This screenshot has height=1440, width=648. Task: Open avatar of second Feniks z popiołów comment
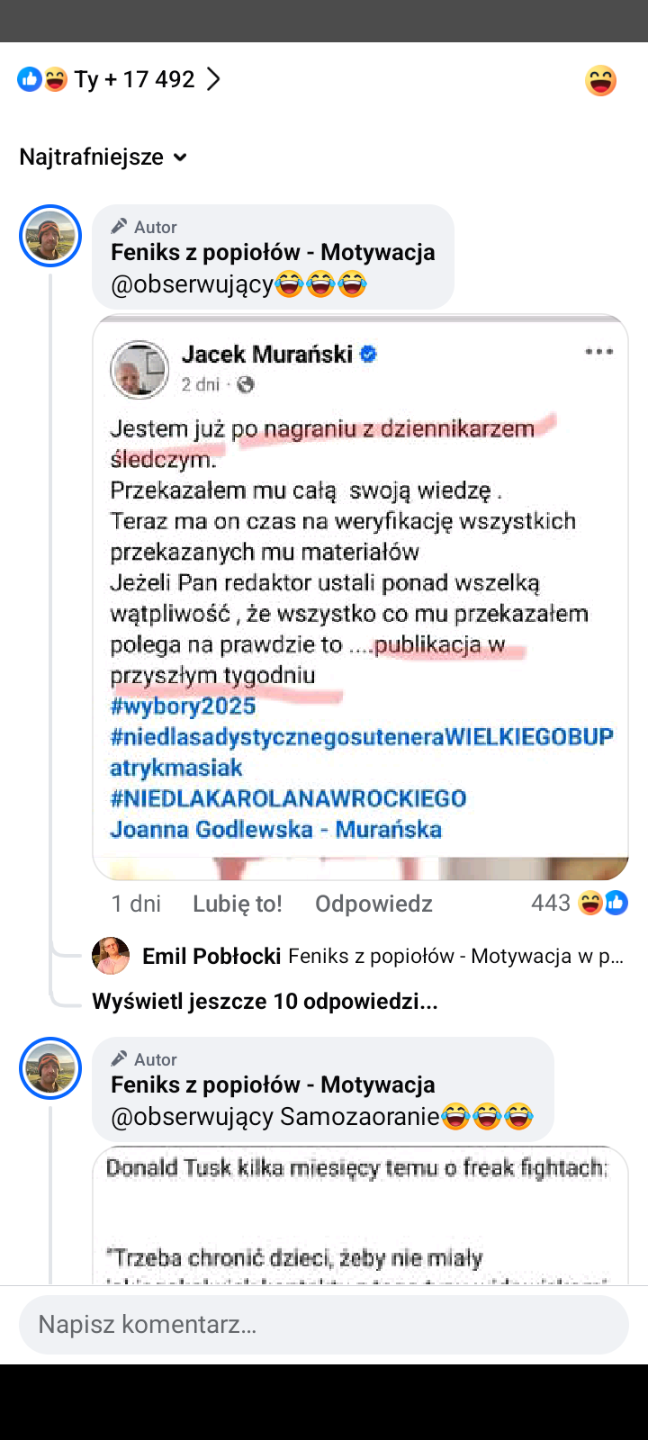click(x=50, y=1068)
